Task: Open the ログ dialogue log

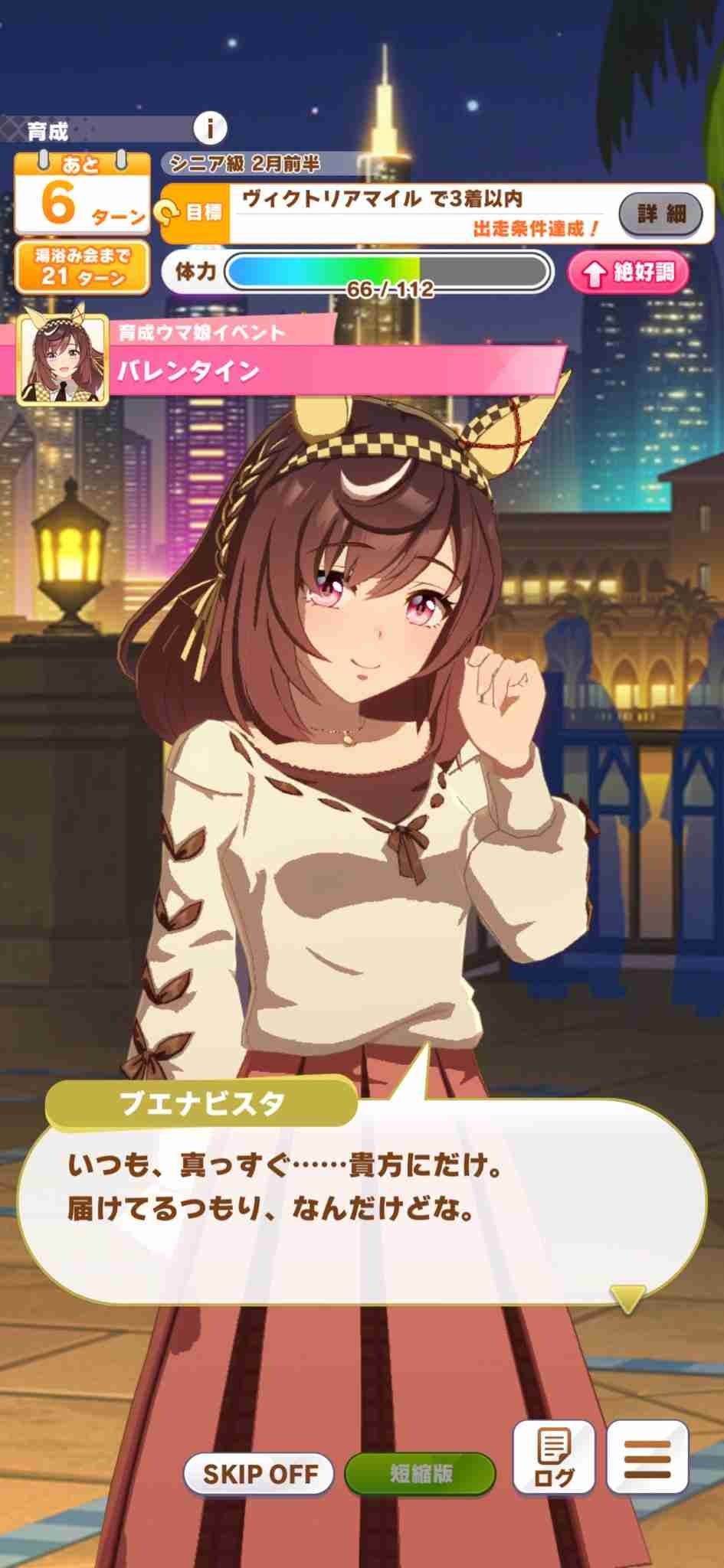Action: (553, 1457)
